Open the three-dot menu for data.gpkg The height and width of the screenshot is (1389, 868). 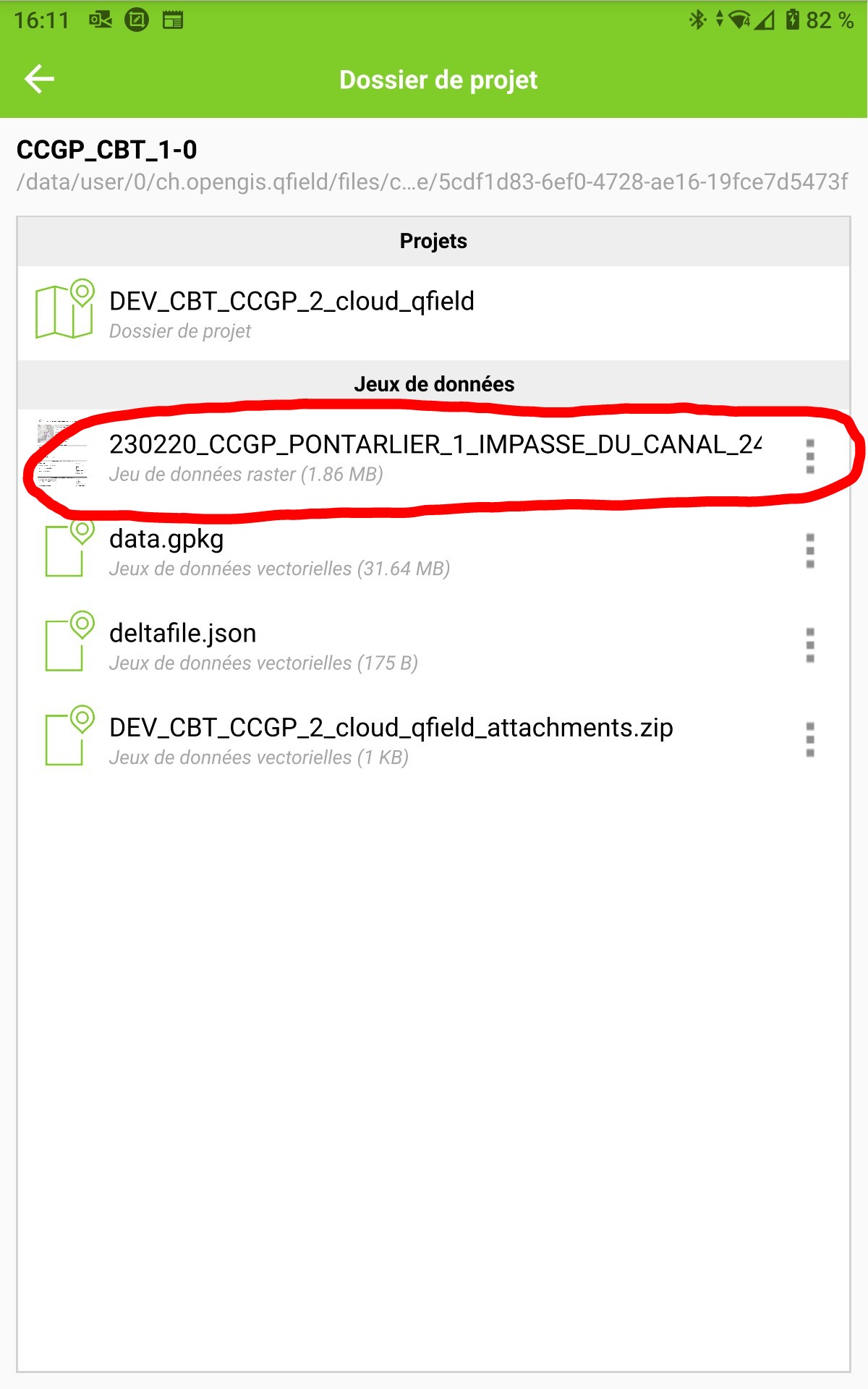[810, 551]
